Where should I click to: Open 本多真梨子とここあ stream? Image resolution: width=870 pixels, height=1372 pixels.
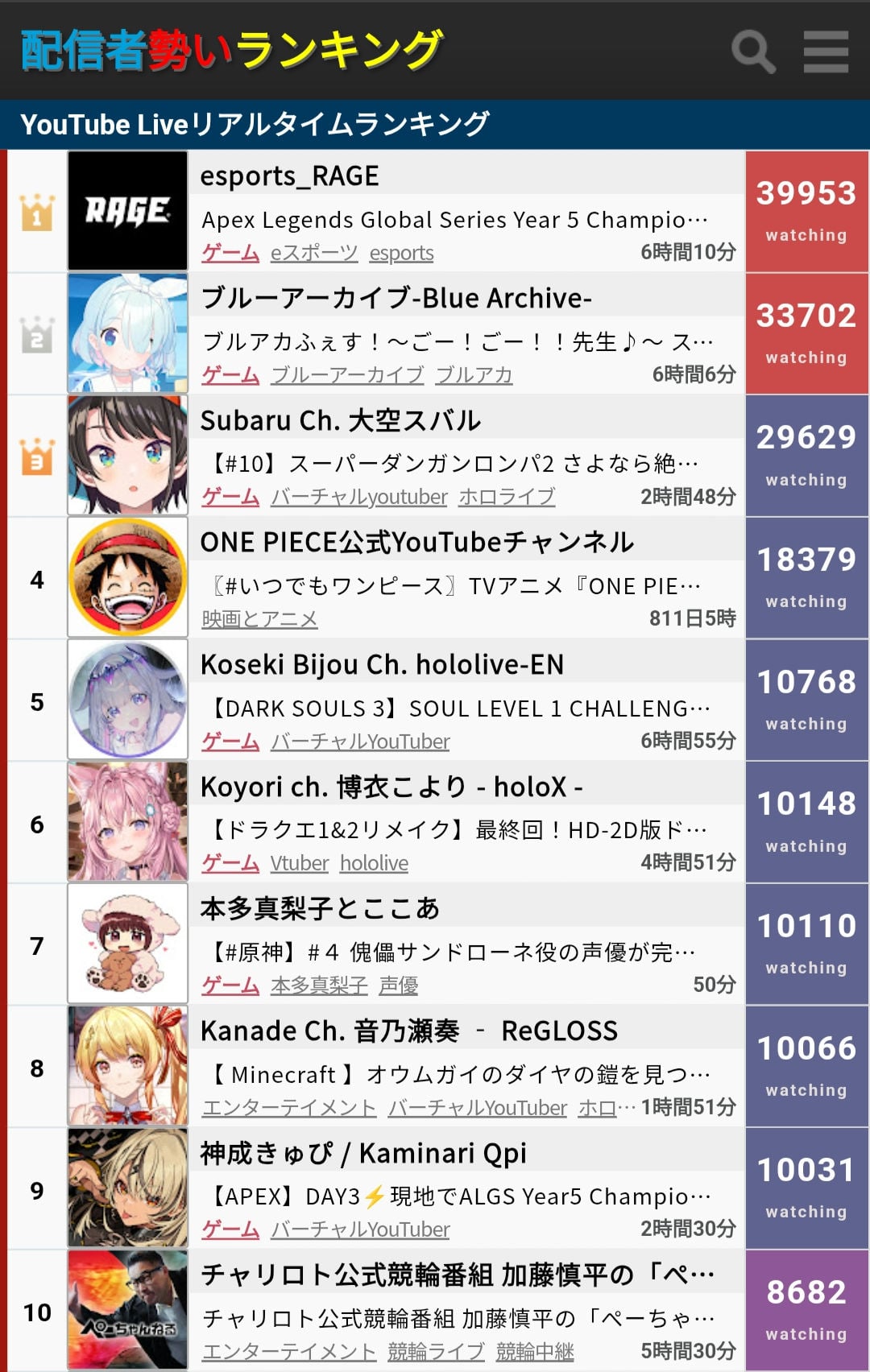tap(320, 909)
